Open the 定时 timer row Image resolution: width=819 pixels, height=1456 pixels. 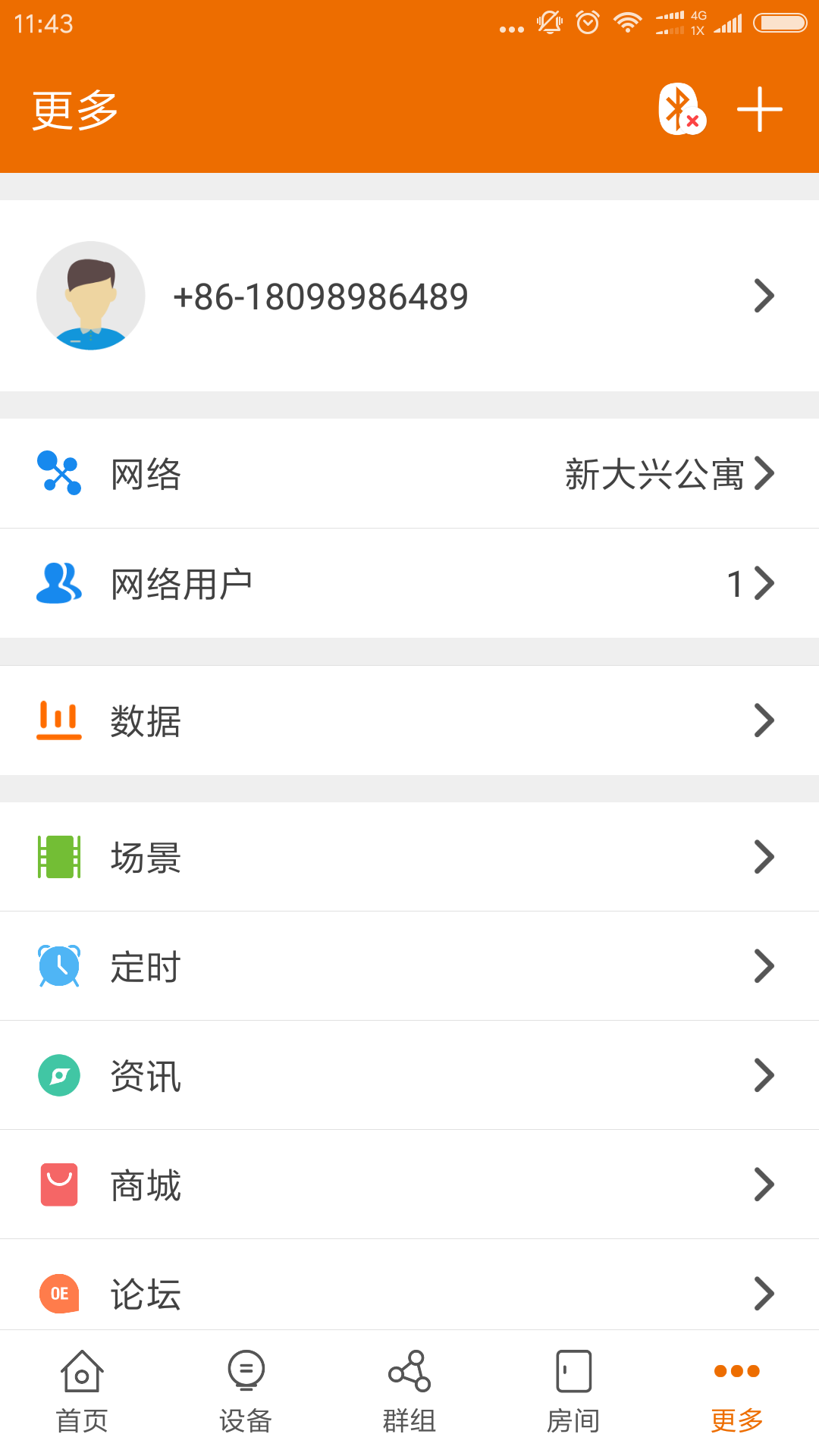pyautogui.click(x=409, y=966)
